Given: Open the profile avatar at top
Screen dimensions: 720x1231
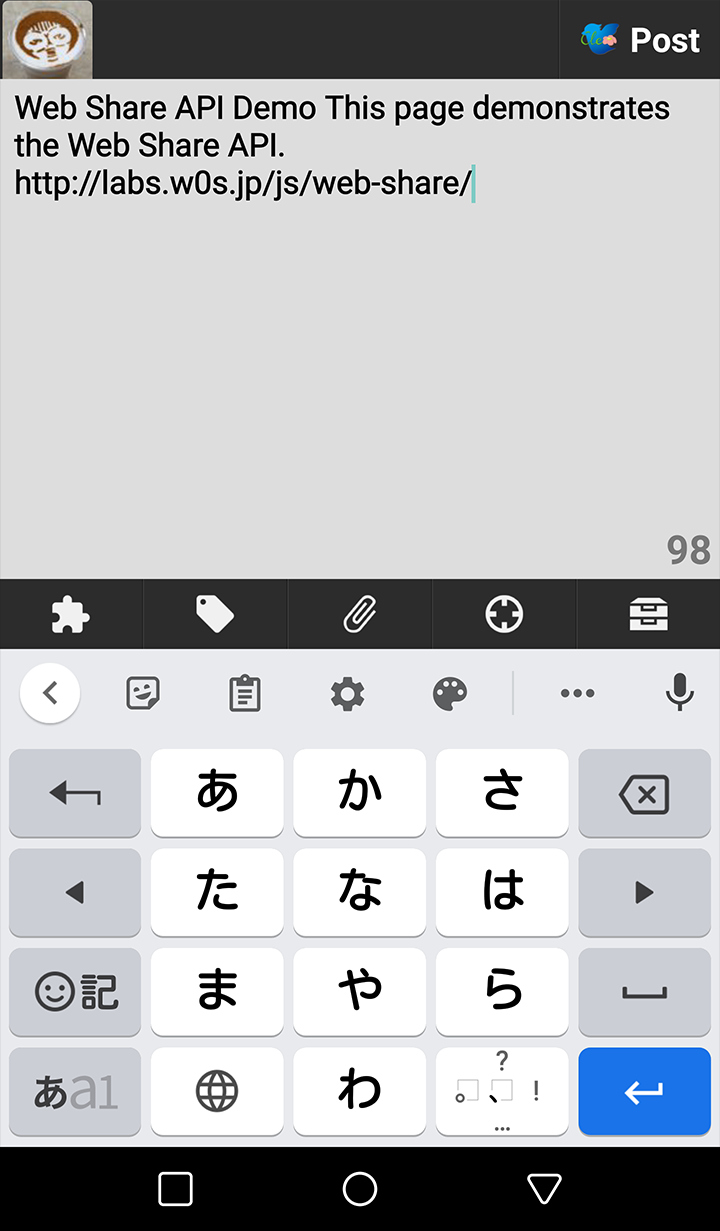Looking at the screenshot, I should [x=48, y=40].
